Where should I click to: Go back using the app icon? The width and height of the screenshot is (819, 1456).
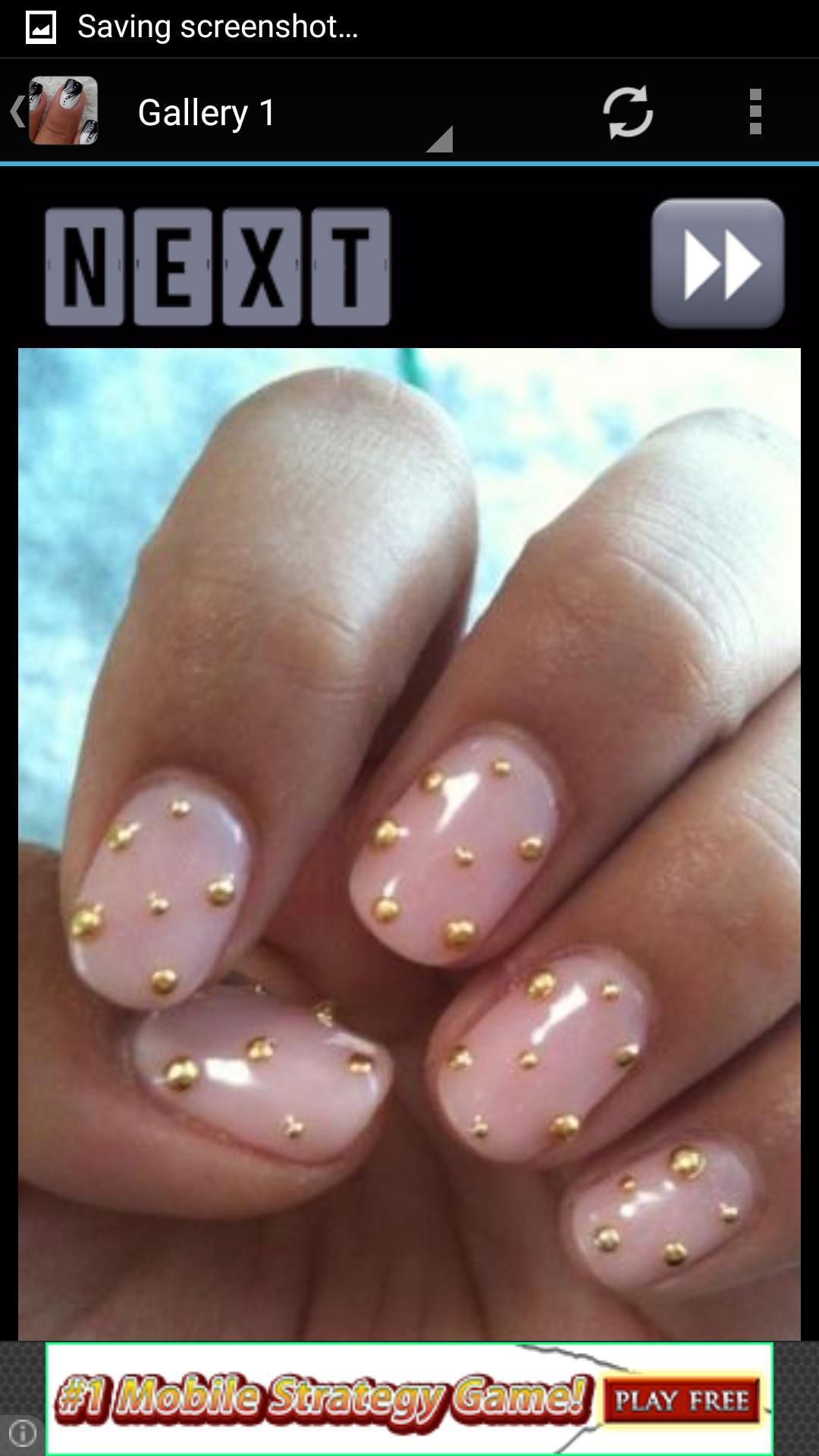coord(55,111)
